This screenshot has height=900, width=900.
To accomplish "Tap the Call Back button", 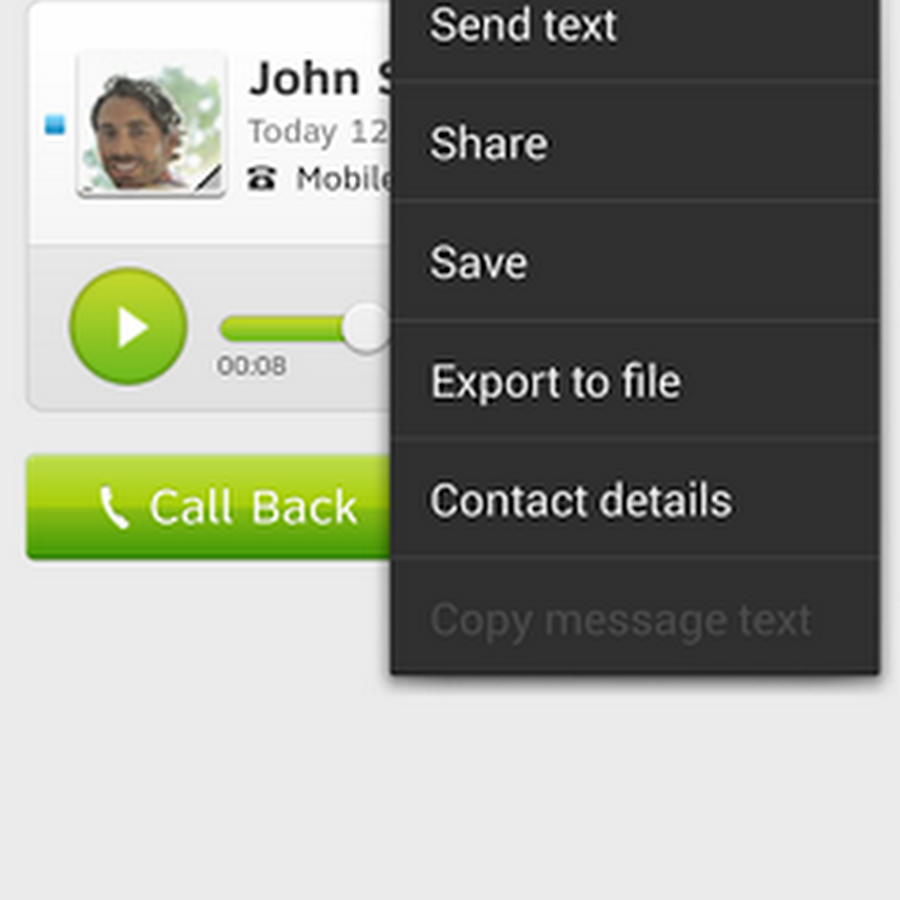I will tap(208, 508).
